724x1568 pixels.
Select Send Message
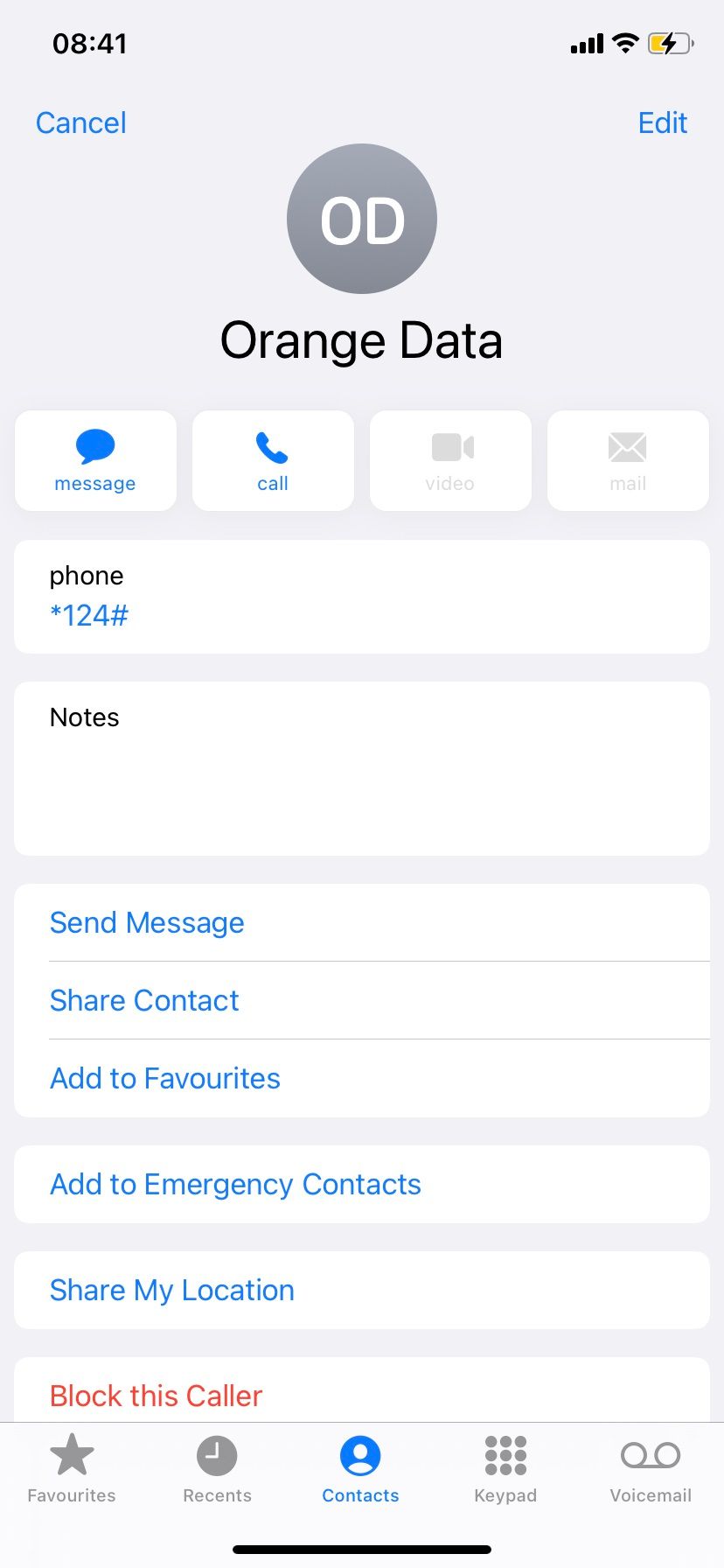(362, 922)
